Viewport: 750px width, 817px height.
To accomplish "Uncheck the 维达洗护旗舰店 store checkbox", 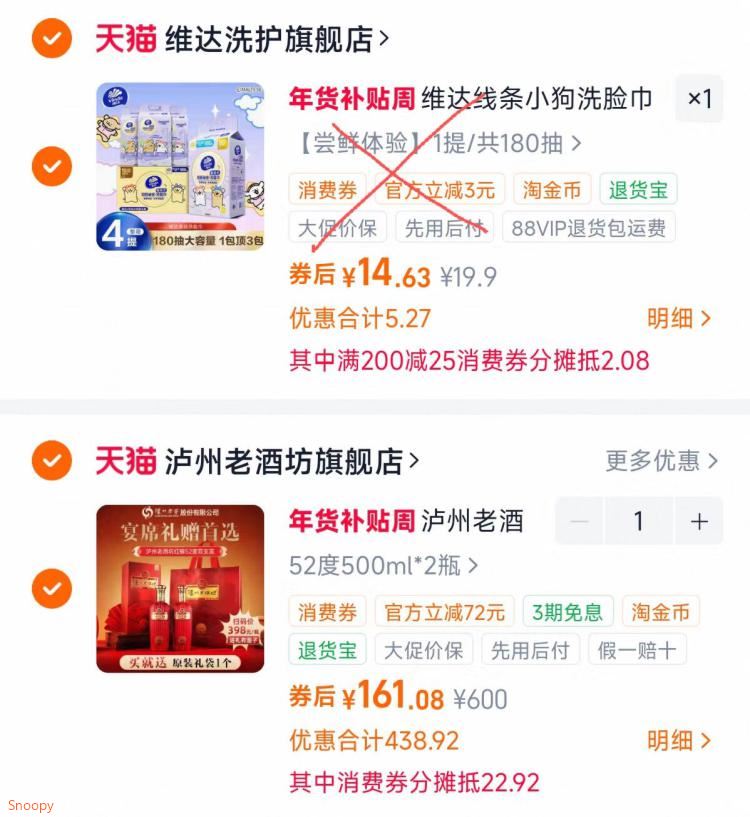I will 52,38.
